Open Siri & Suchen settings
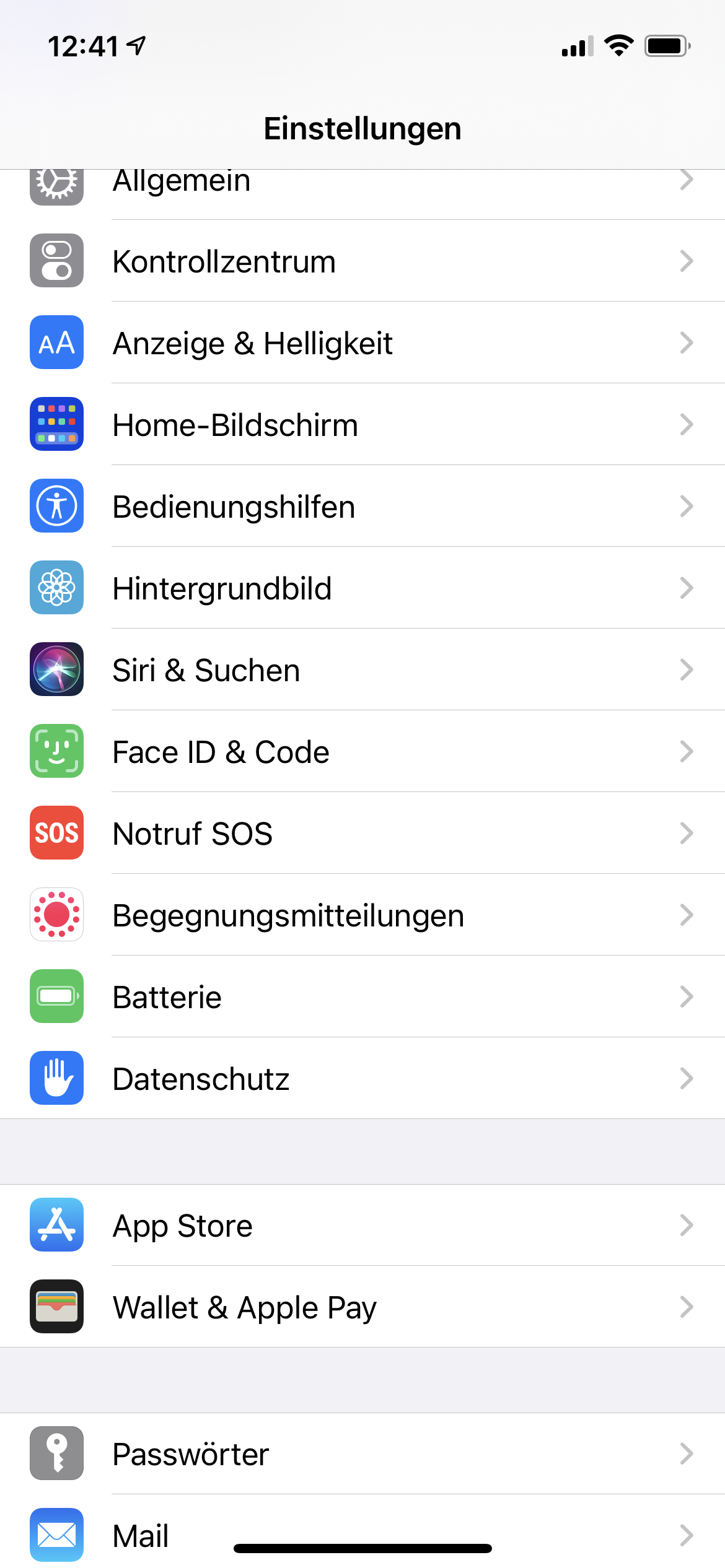The image size is (725, 1568). (x=206, y=670)
